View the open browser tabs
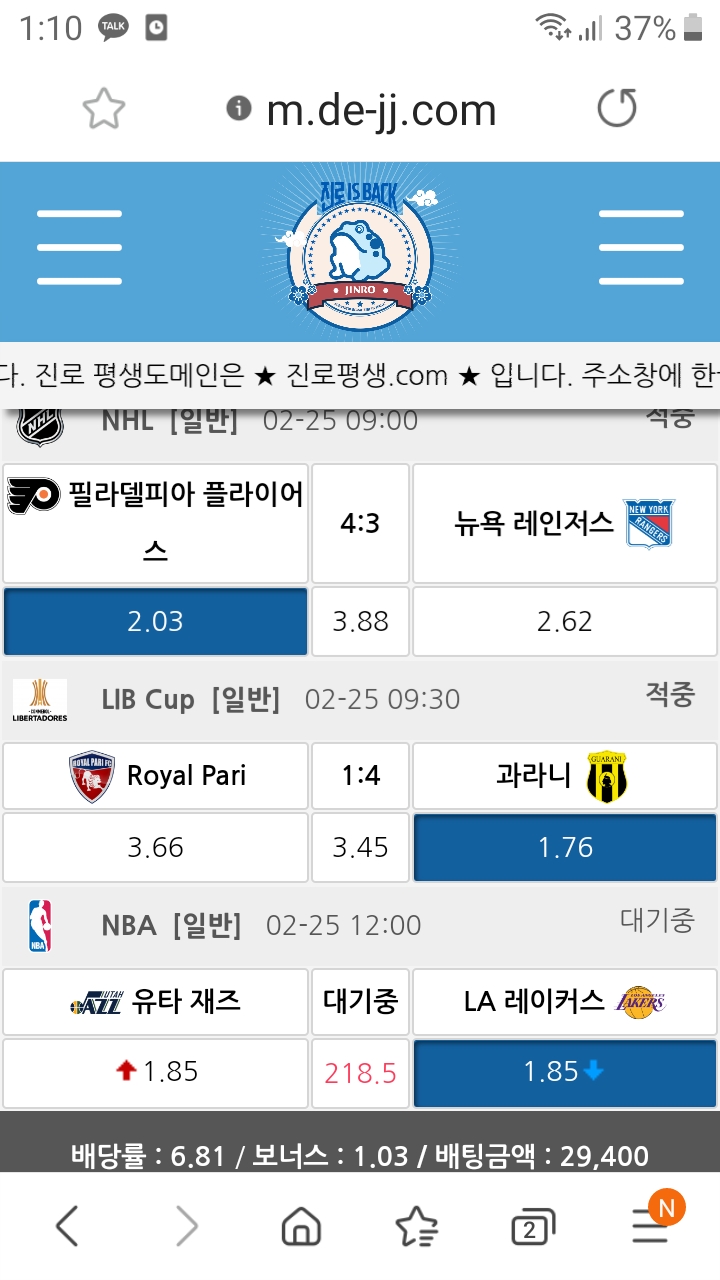720x1280 pixels. point(532,1228)
